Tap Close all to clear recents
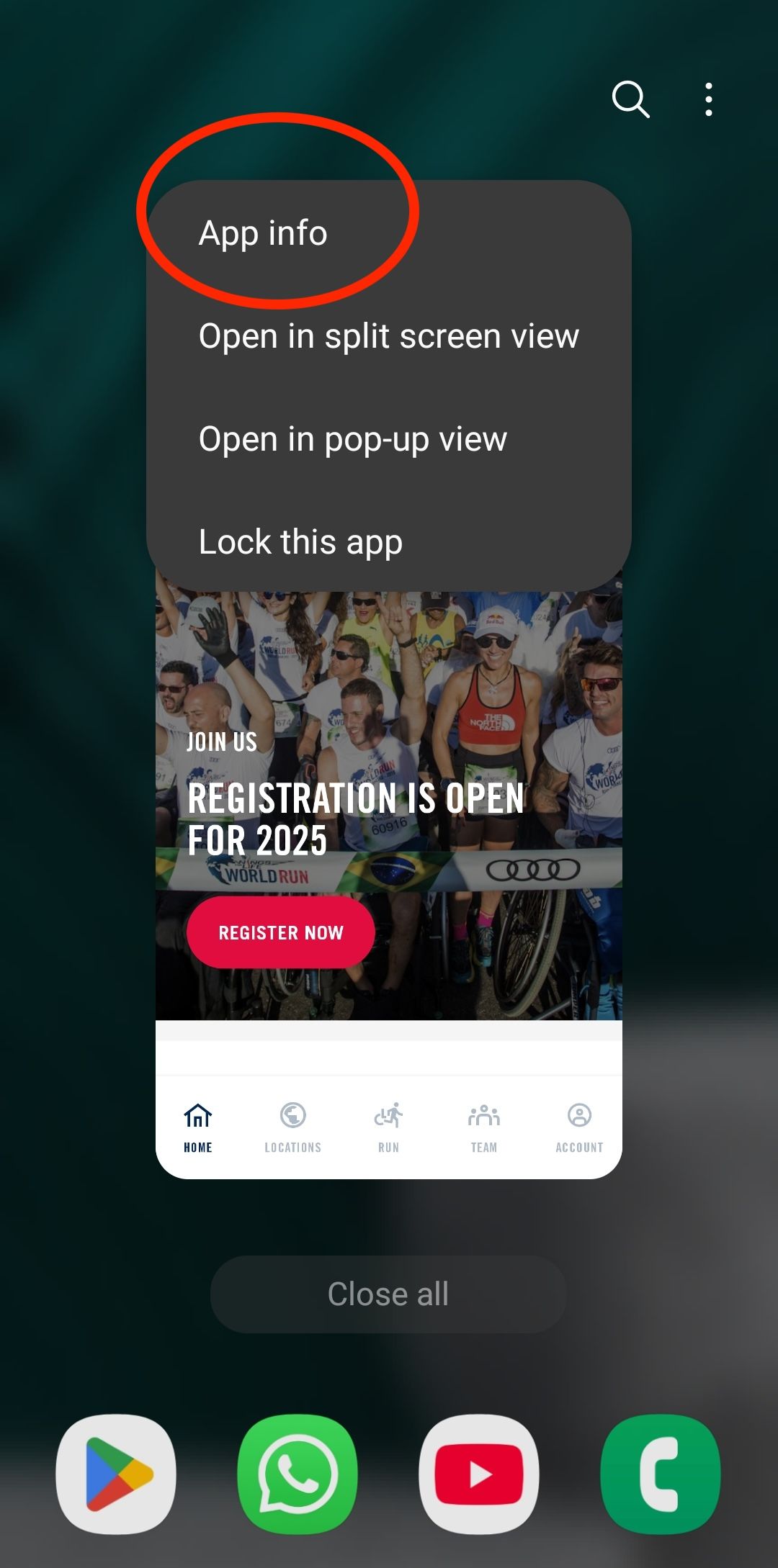 (x=388, y=1294)
